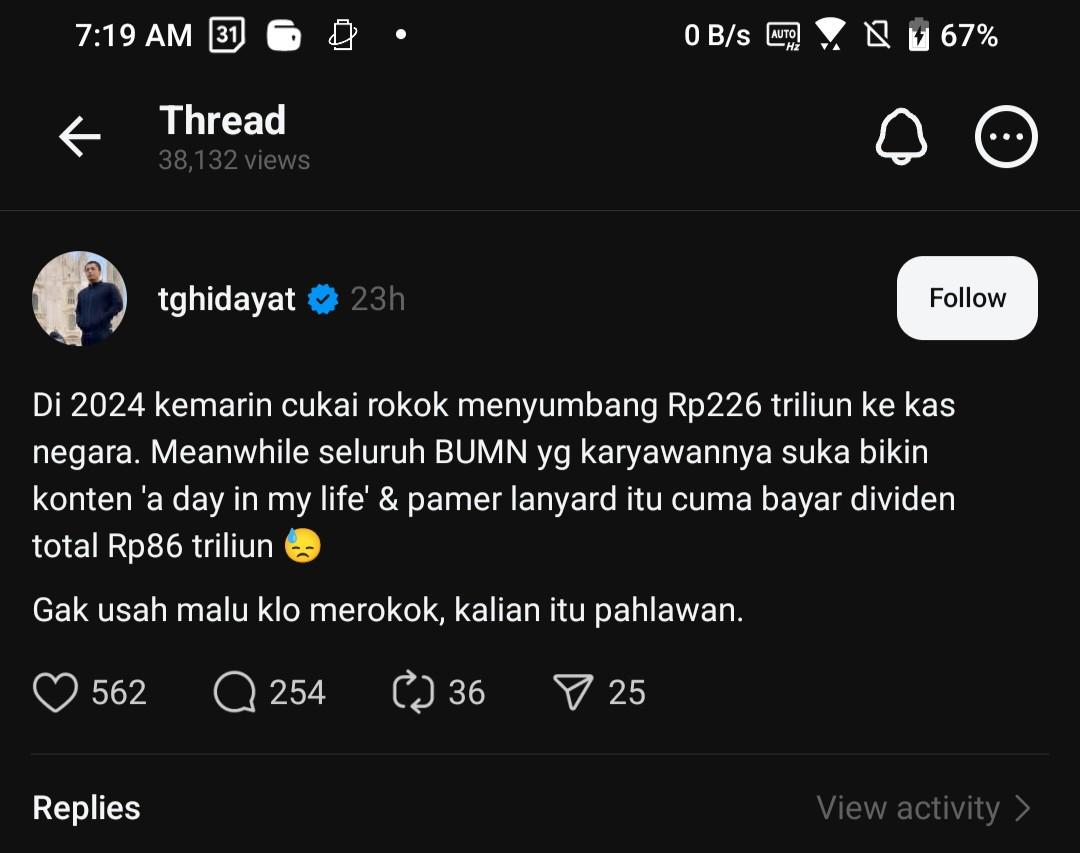Open the three-dot more options menu
This screenshot has width=1080, height=853.
click(x=1006, y=137)
